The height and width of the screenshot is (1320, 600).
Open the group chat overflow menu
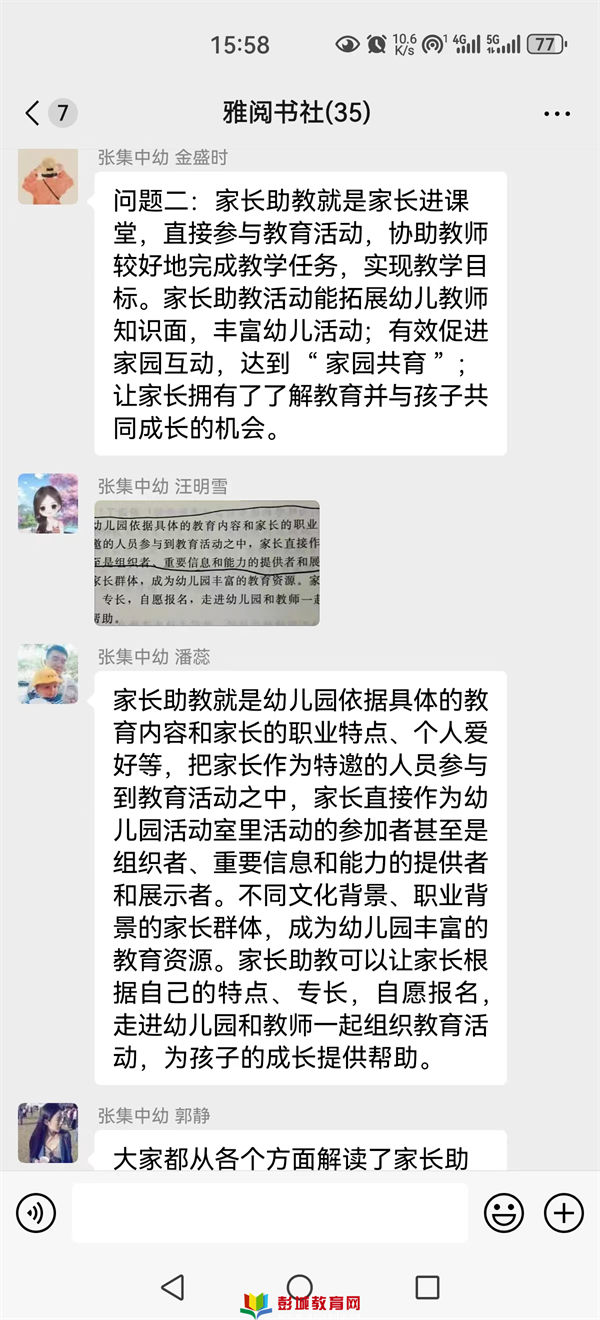(557, 114)
